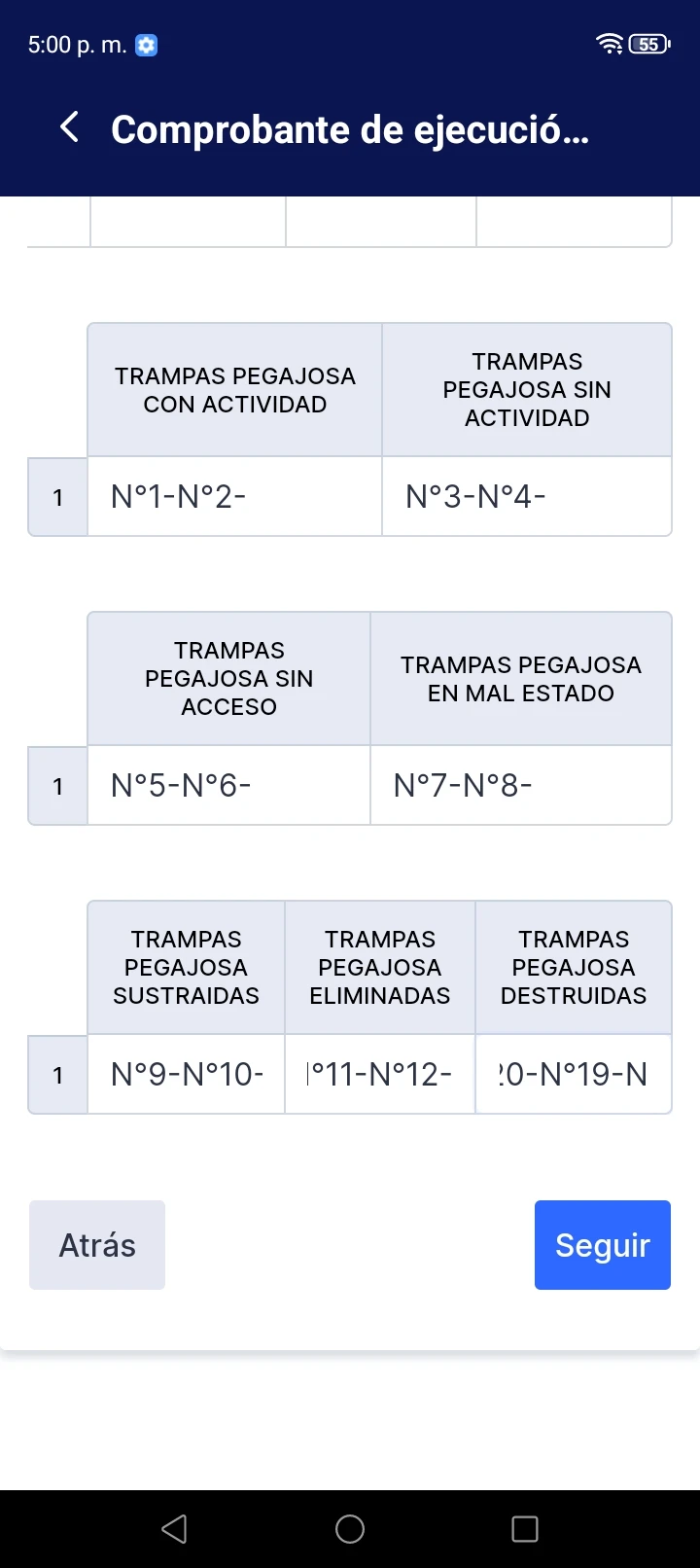Select row number 1 beside TRAMPAS PEGAJOSA DESTRUIDAS
The image size is (700, 1568).
pos(56,1074)
